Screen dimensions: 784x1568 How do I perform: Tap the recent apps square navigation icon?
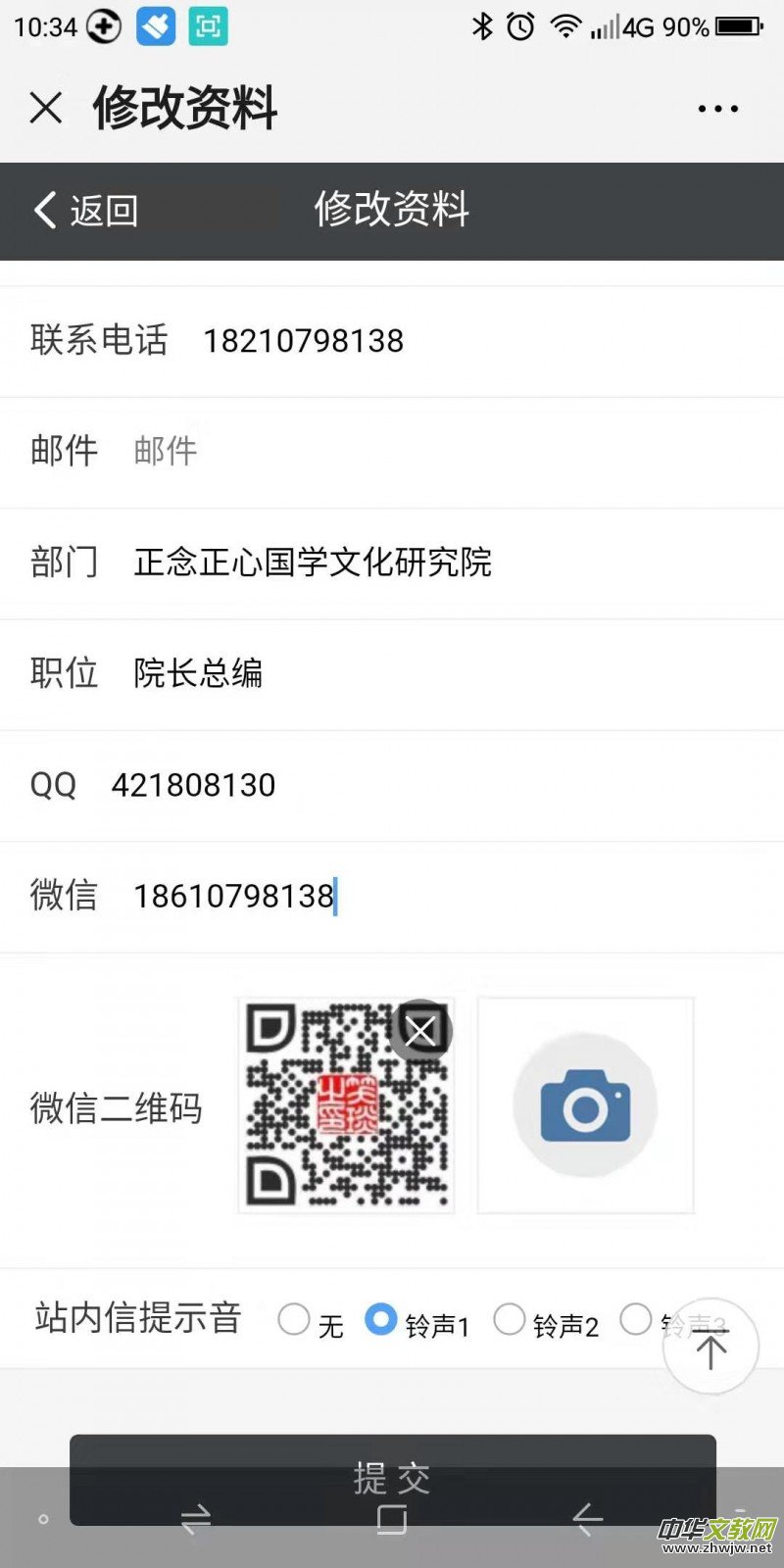(x=391, y=1518)
